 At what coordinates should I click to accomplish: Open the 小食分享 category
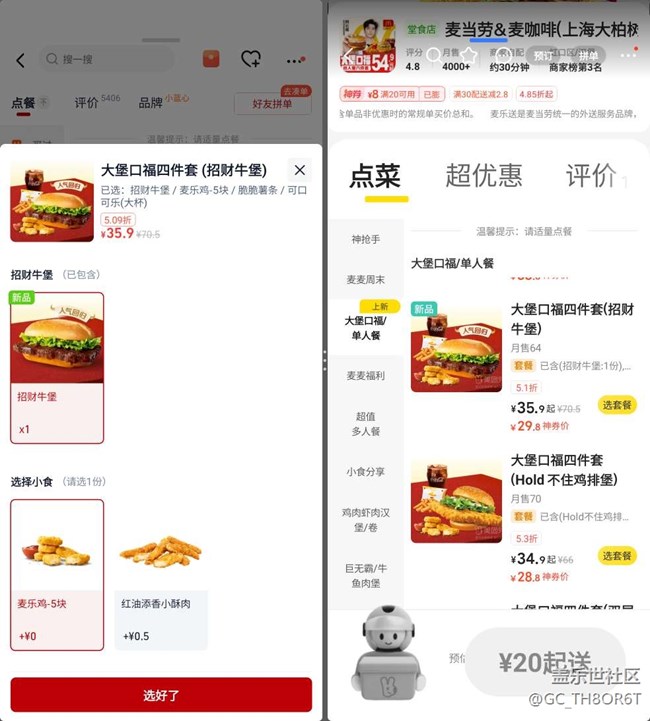point(366,471)
